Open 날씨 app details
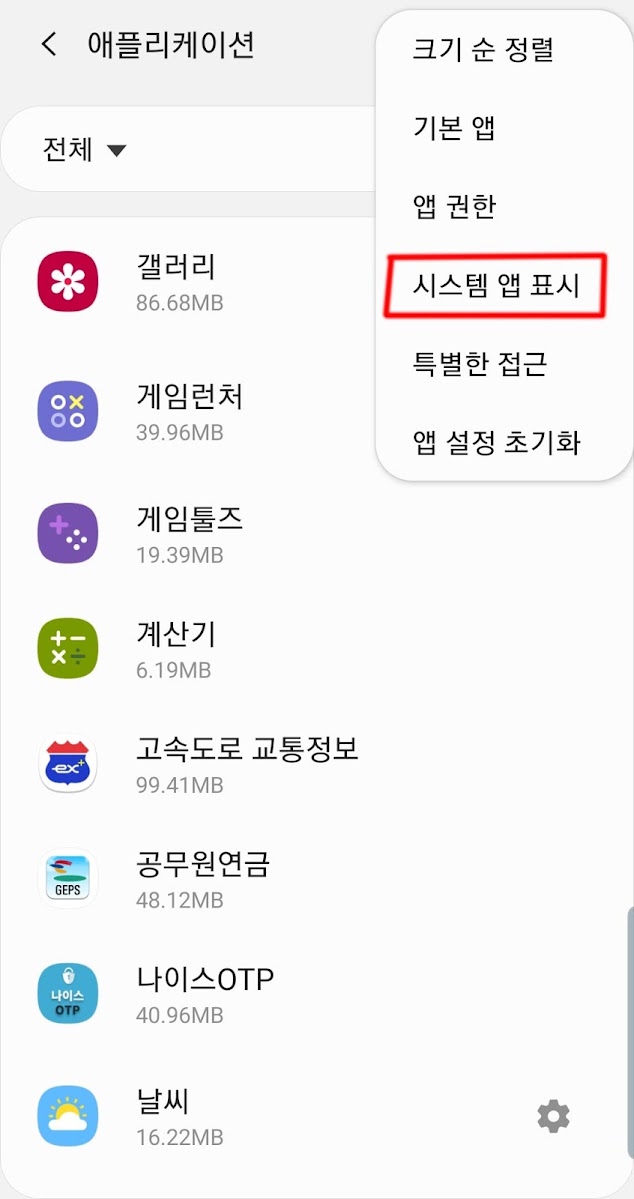The width and height of the screenshot is (634, 1199). pos(165,1115)
